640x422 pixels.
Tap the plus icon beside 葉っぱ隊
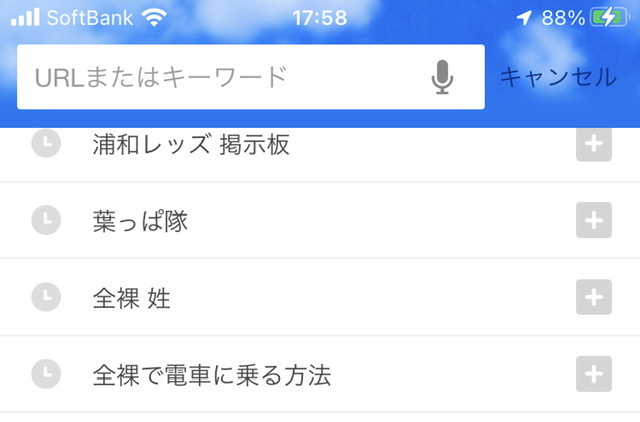tap(594, 220)
